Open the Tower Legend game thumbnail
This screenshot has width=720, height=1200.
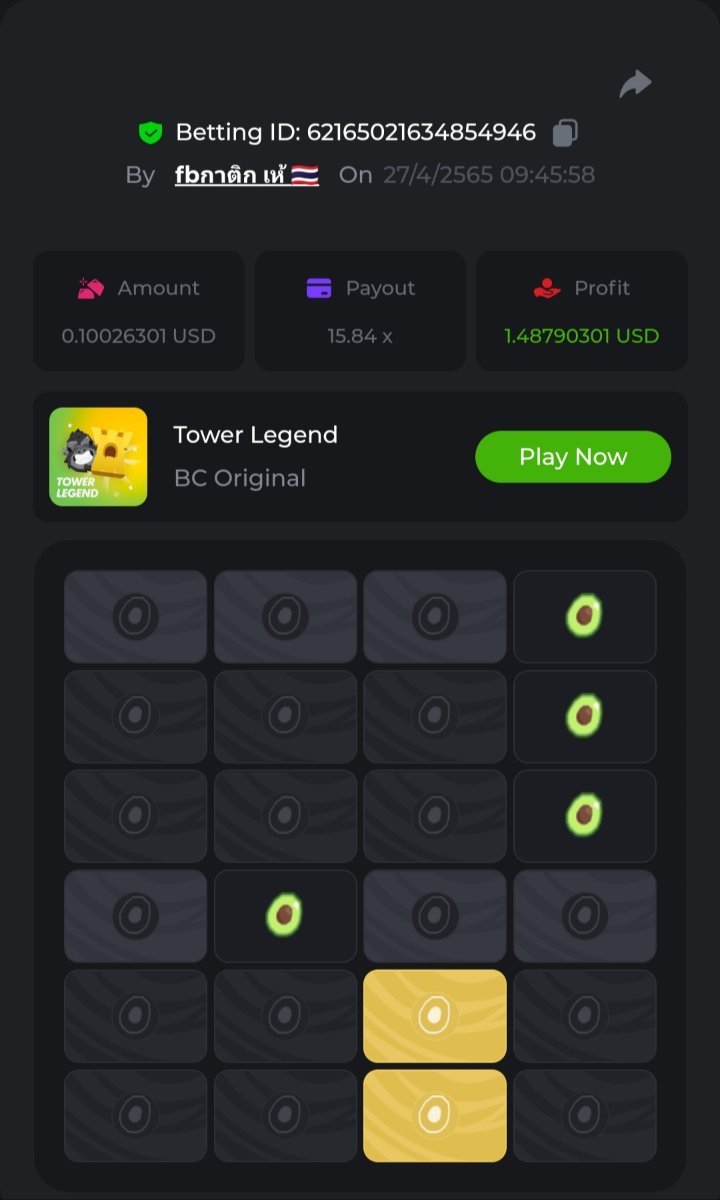pyautogui.click(x=98, y=457)
